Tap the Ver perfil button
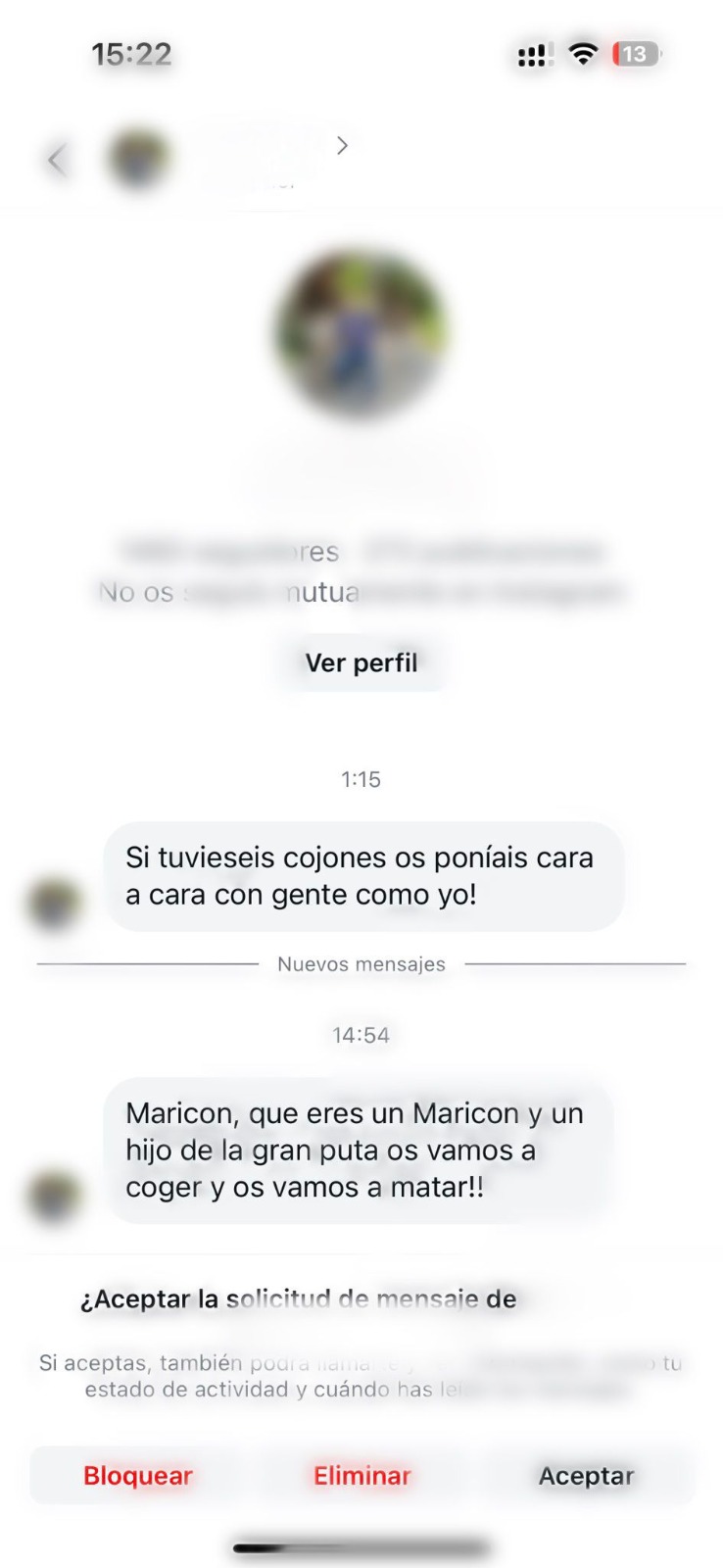Image resolution: width=723 pixels, height=1568 pixels. [361, 663]
